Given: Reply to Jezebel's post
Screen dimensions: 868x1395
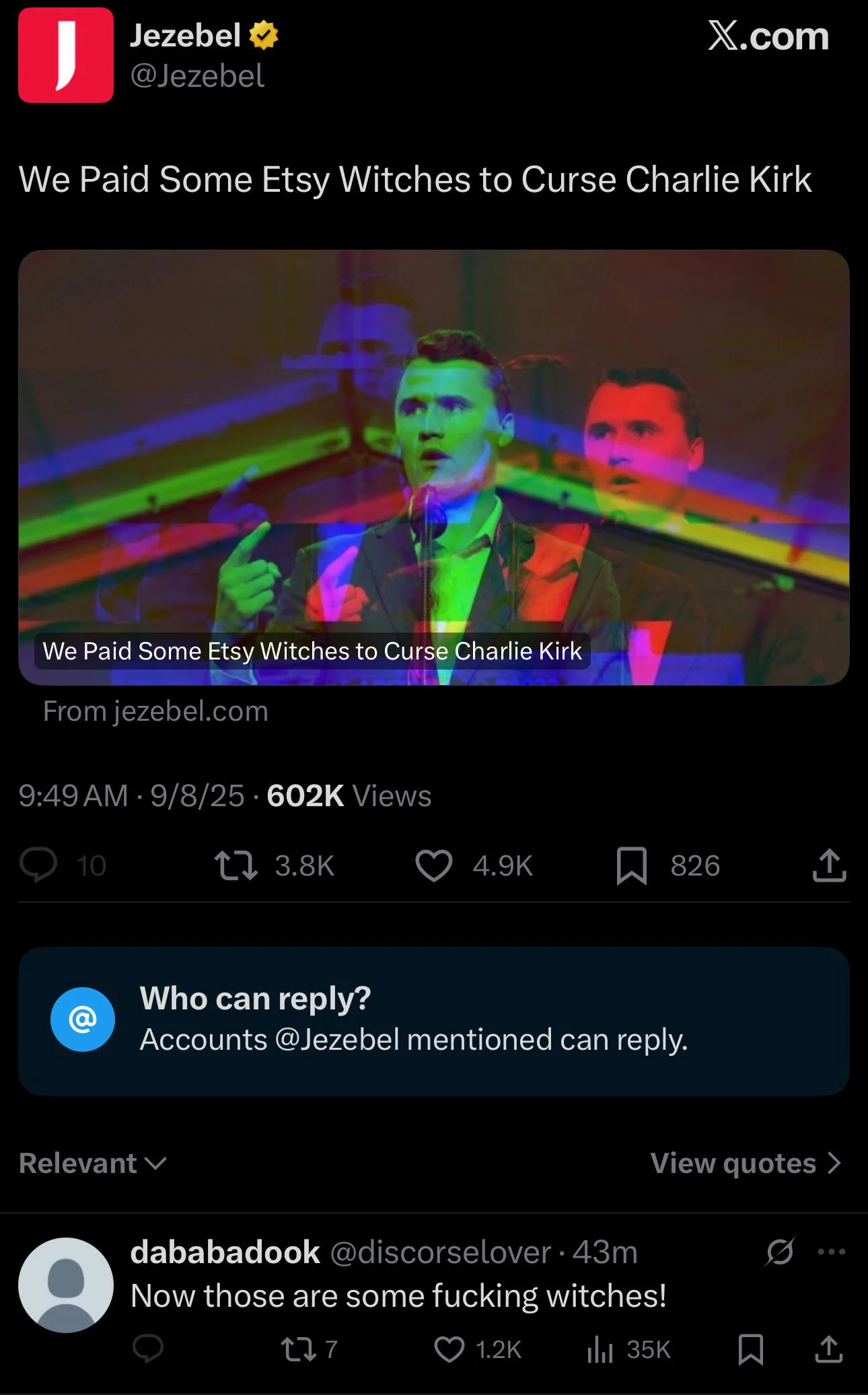Looking at the screenshot, I should [x=38, y=865].
